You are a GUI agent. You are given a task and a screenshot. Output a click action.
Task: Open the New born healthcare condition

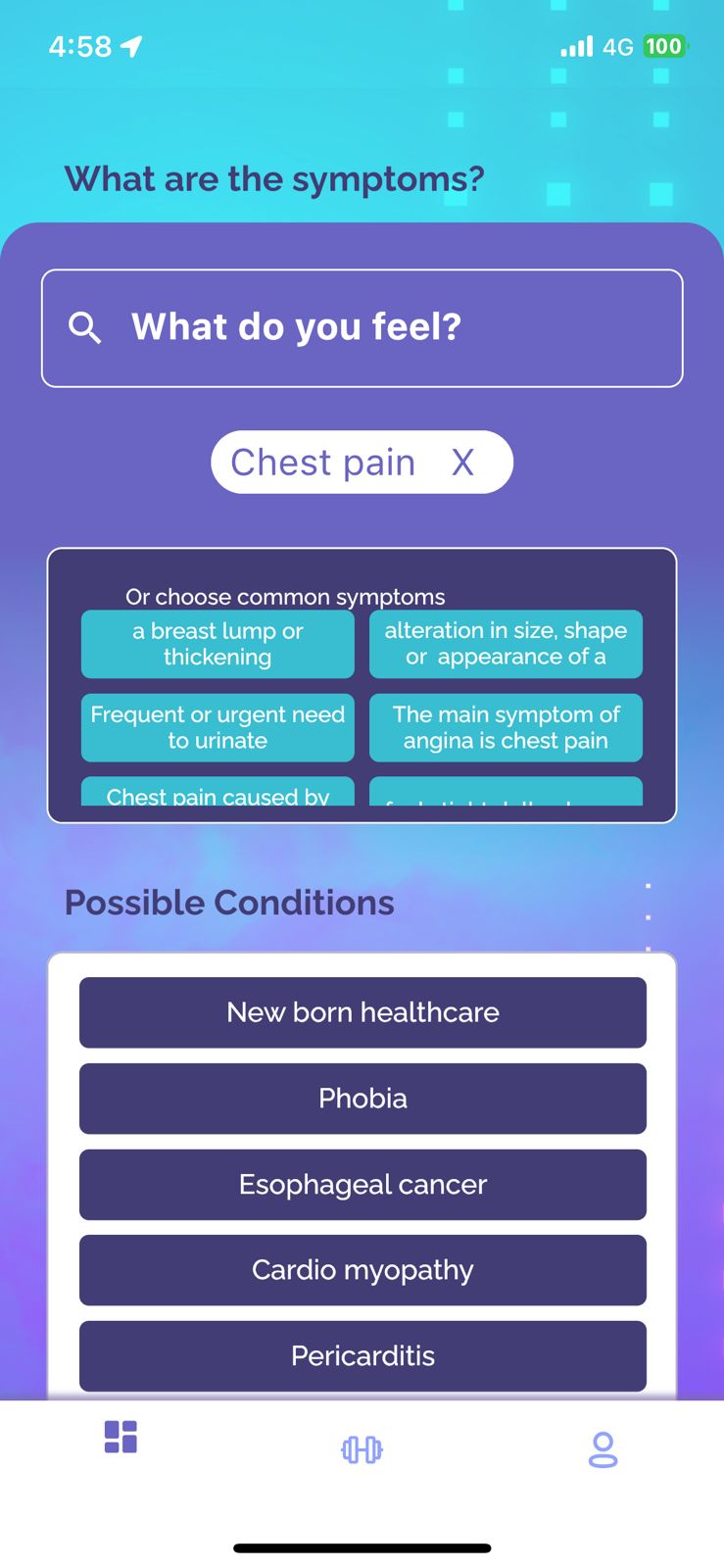[362, 1012]
